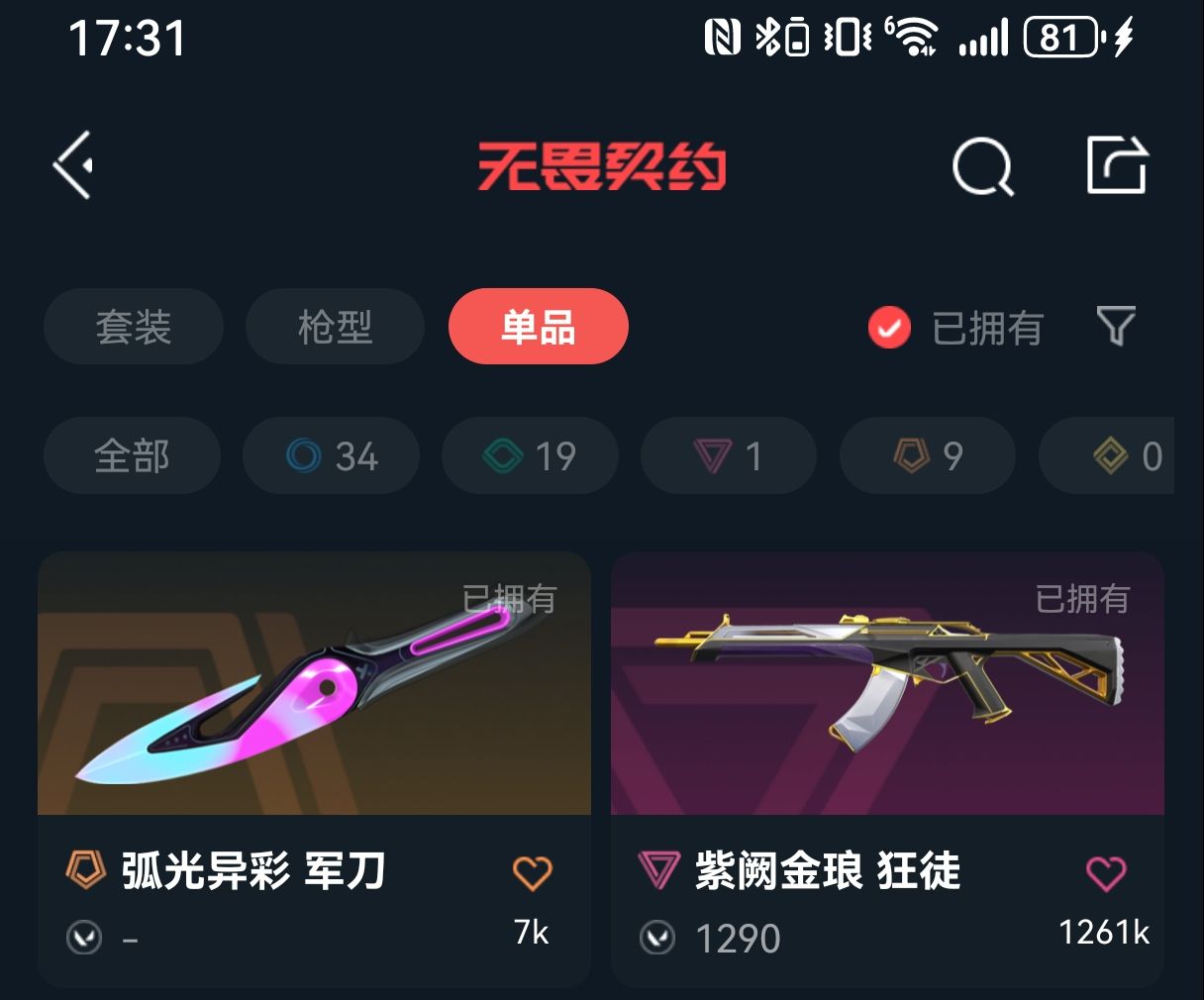Open the filter funnel icon

(1116, 327)
